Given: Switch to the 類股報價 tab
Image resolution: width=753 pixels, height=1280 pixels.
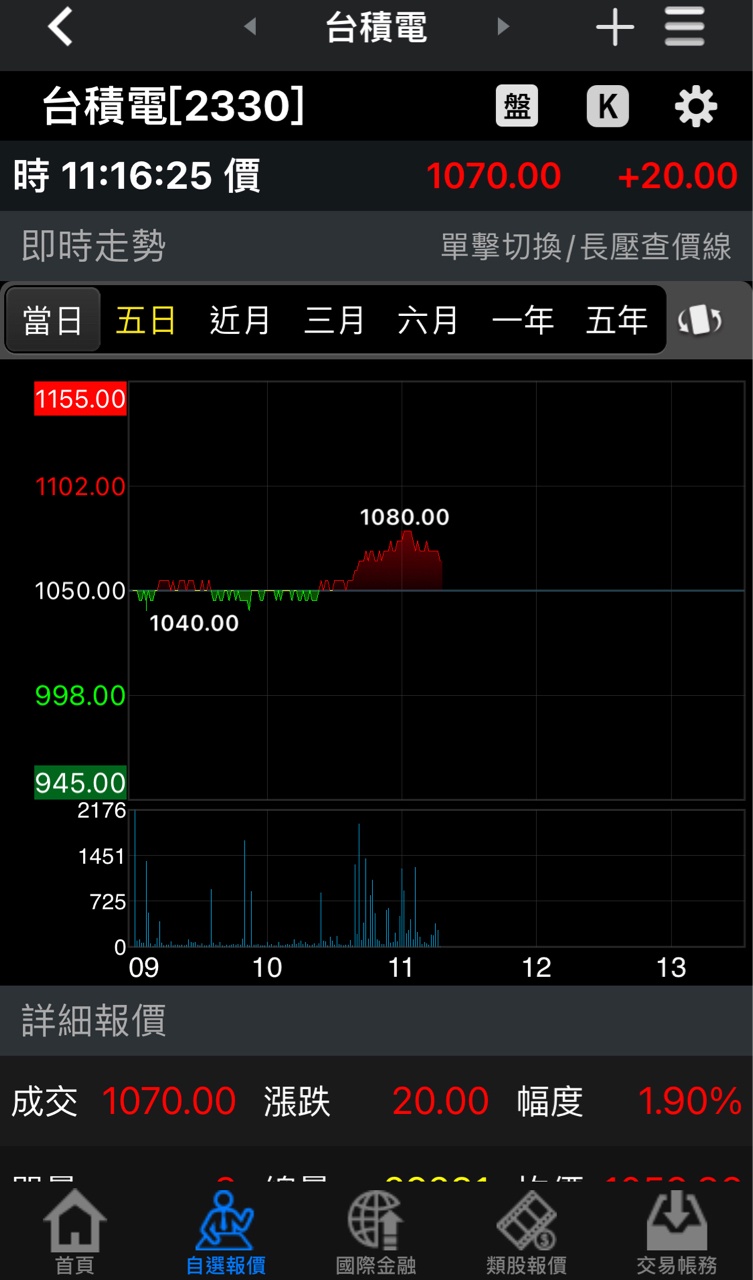Looking at the screenshot, I should pyautogui.click(x=526, y=1232).
